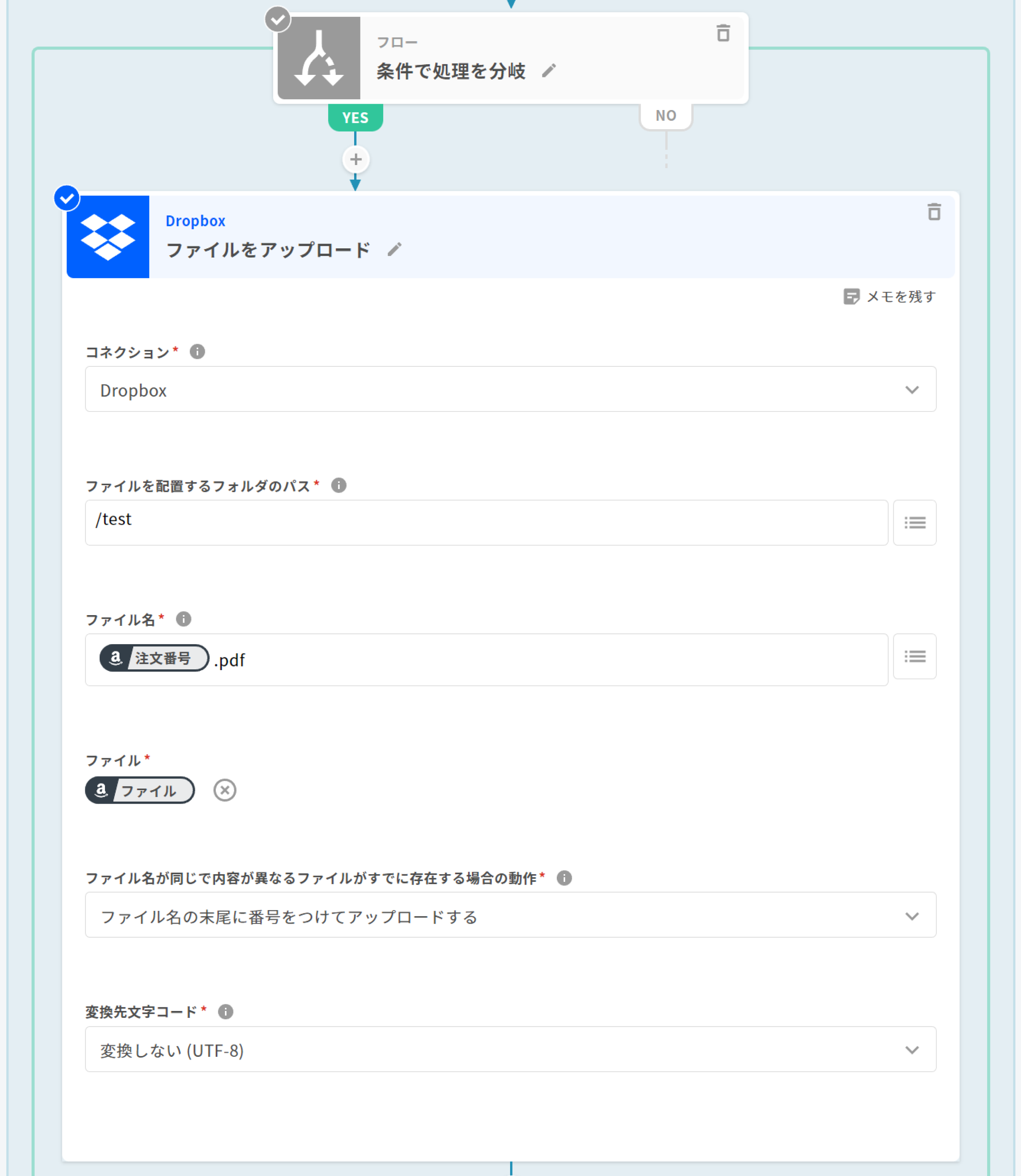Add a step with the plus button
The height and width of the screenshot is (1176, 1021).
pos(355,159)
